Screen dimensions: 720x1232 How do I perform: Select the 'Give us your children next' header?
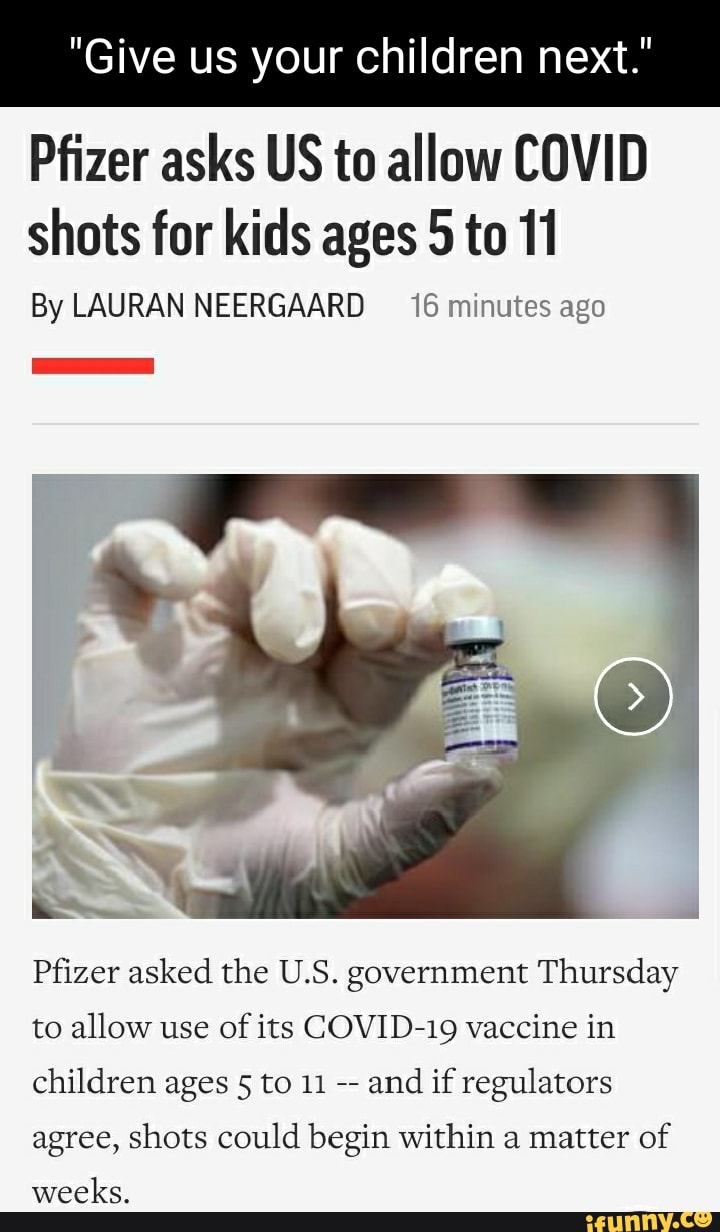[360, 55]
